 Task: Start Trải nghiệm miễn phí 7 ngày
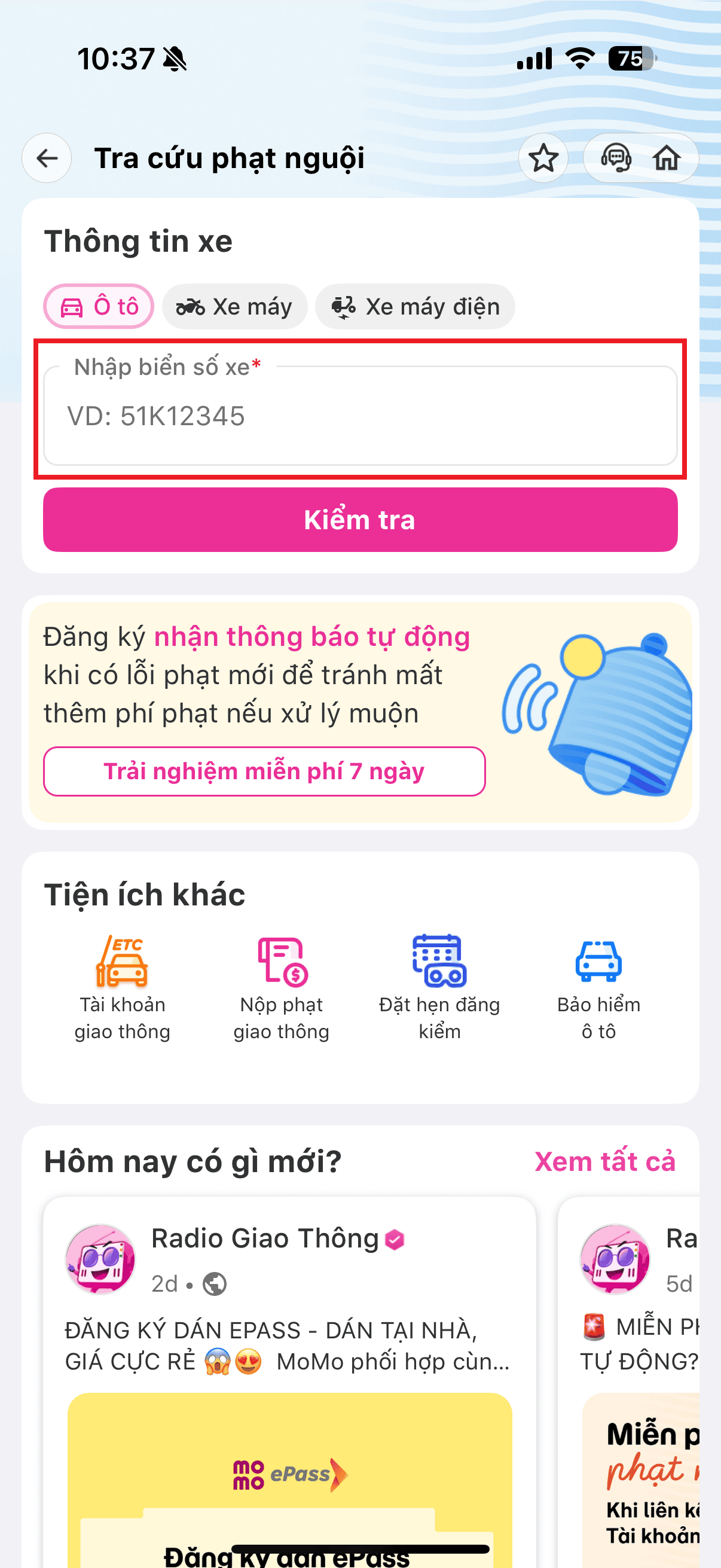264,771
